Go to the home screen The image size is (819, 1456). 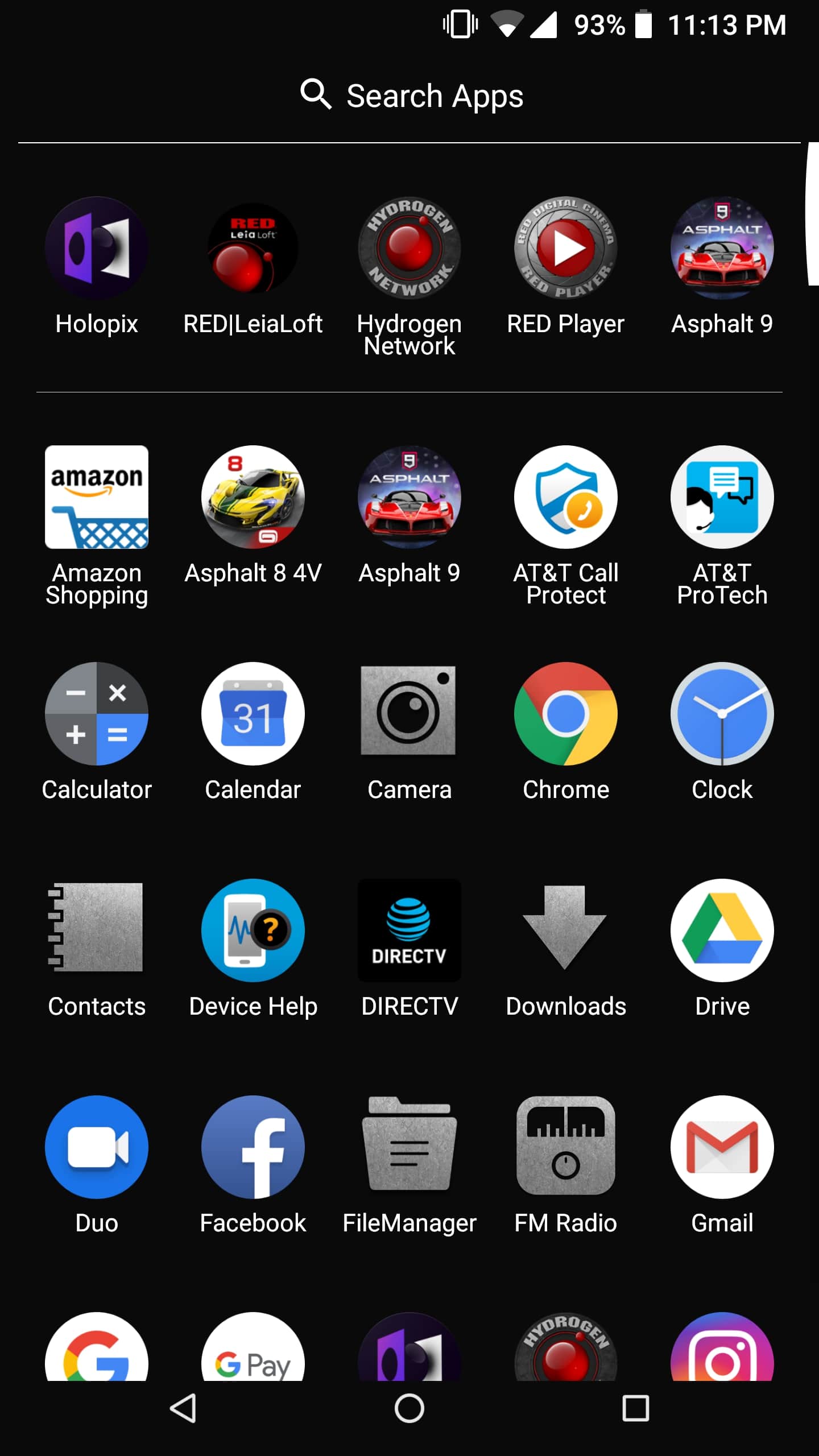[x=409, y=1408]
